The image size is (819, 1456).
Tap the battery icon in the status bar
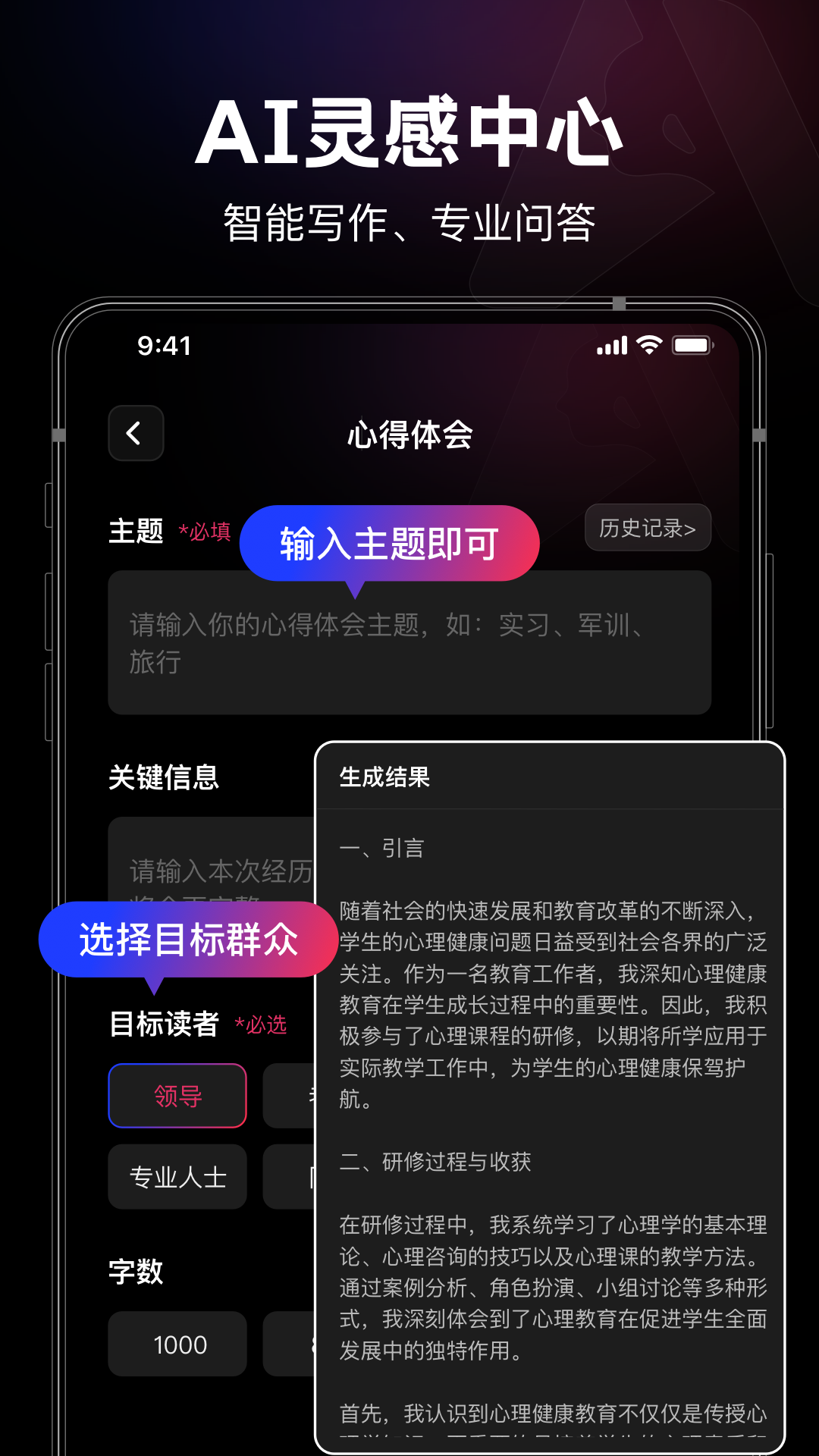pyautogui.click(x=692, y=345)
